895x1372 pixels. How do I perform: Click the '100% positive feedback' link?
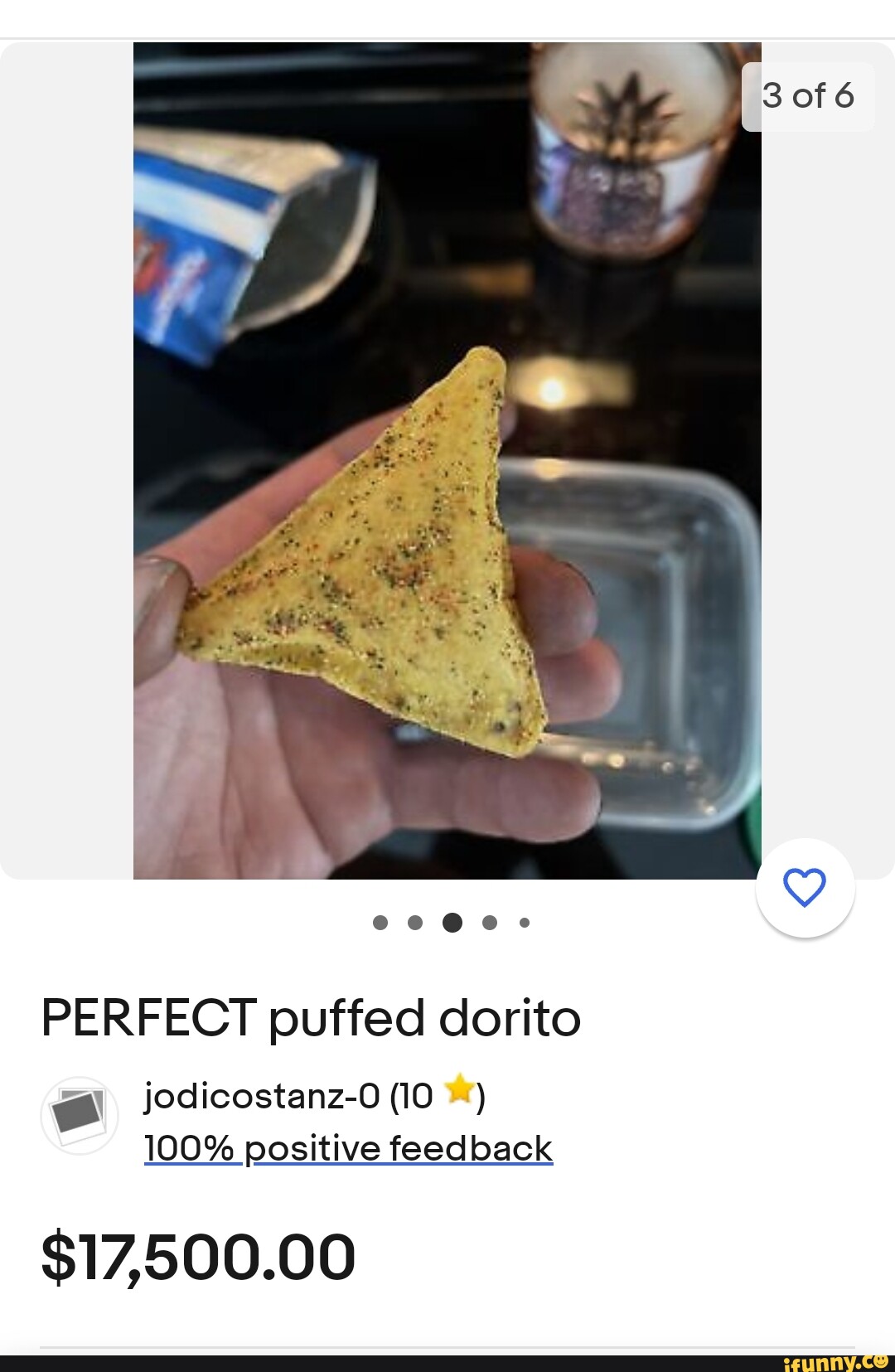[x=346, y=1147]
